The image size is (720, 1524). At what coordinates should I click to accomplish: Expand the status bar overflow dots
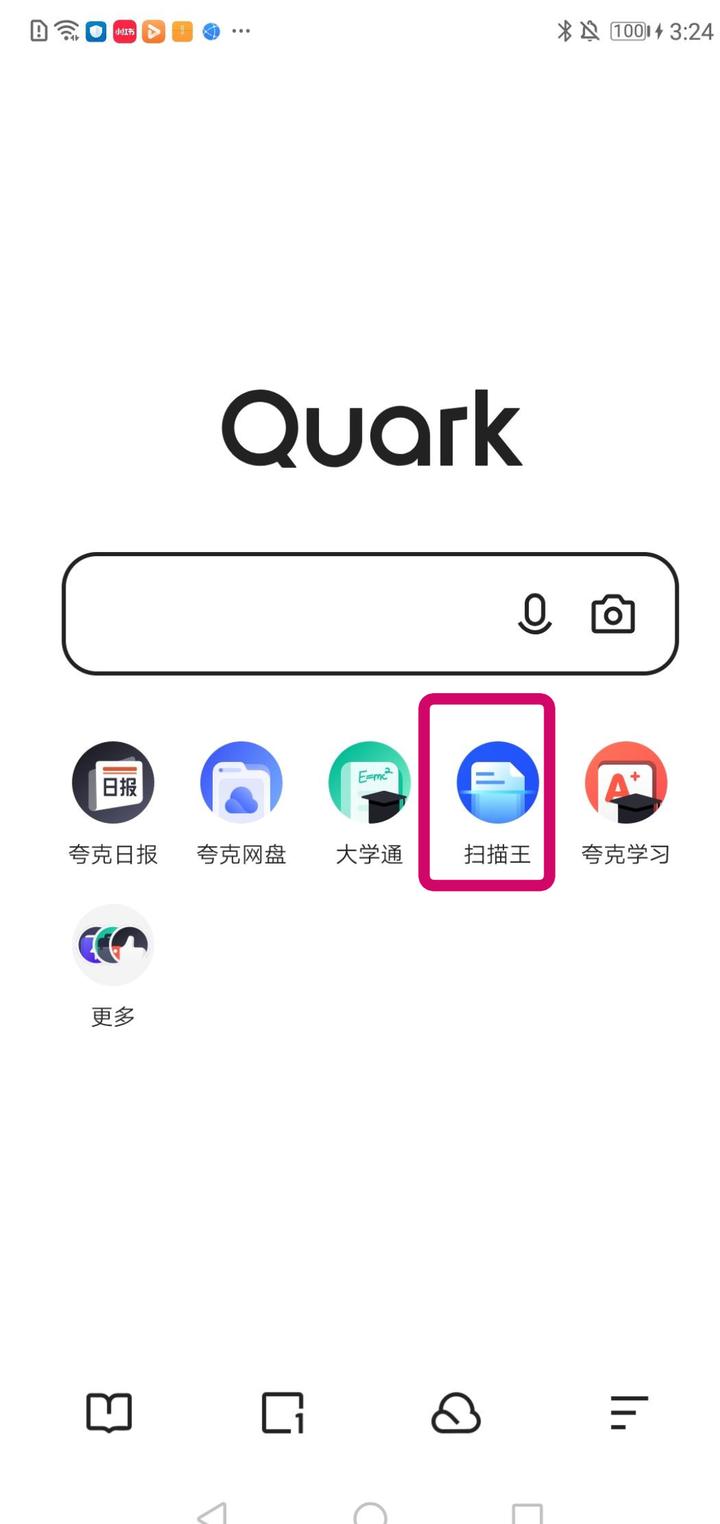pyautogui.click(x=241, y=31)
